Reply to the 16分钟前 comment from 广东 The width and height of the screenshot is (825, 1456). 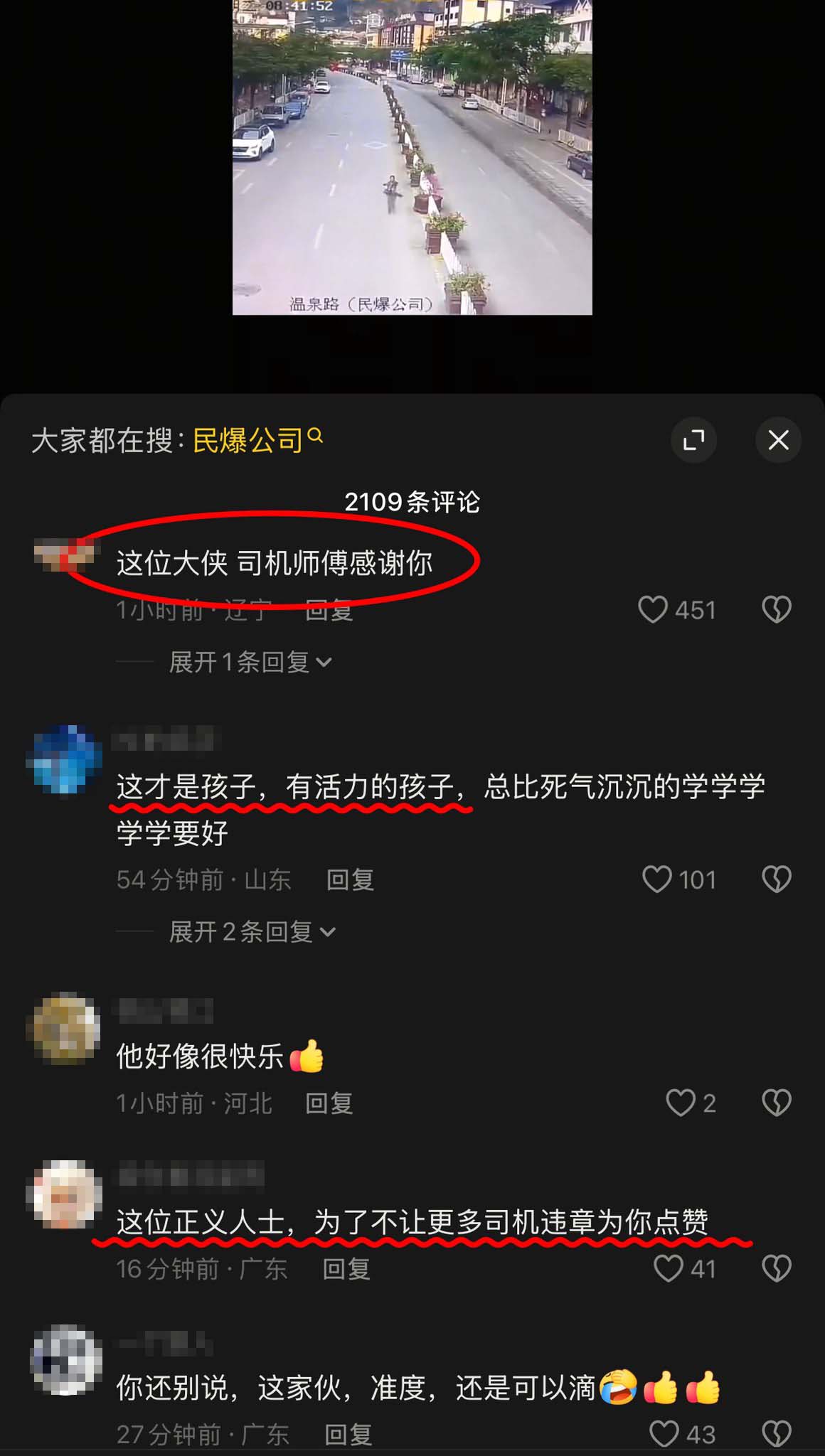click(x=346, y=1268)
